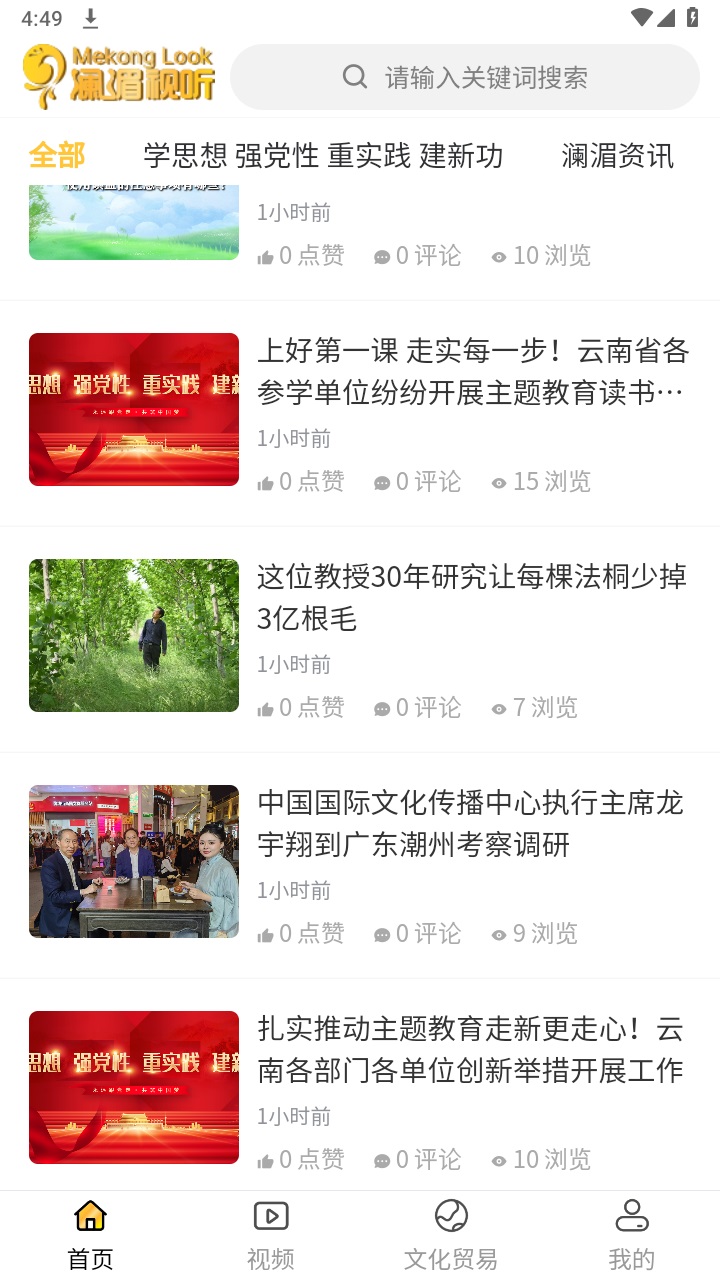Screen dimensions: 720x1280
Task: Open article 扎实推动主题教育走新更走心
Action: tap(473, 1050)
